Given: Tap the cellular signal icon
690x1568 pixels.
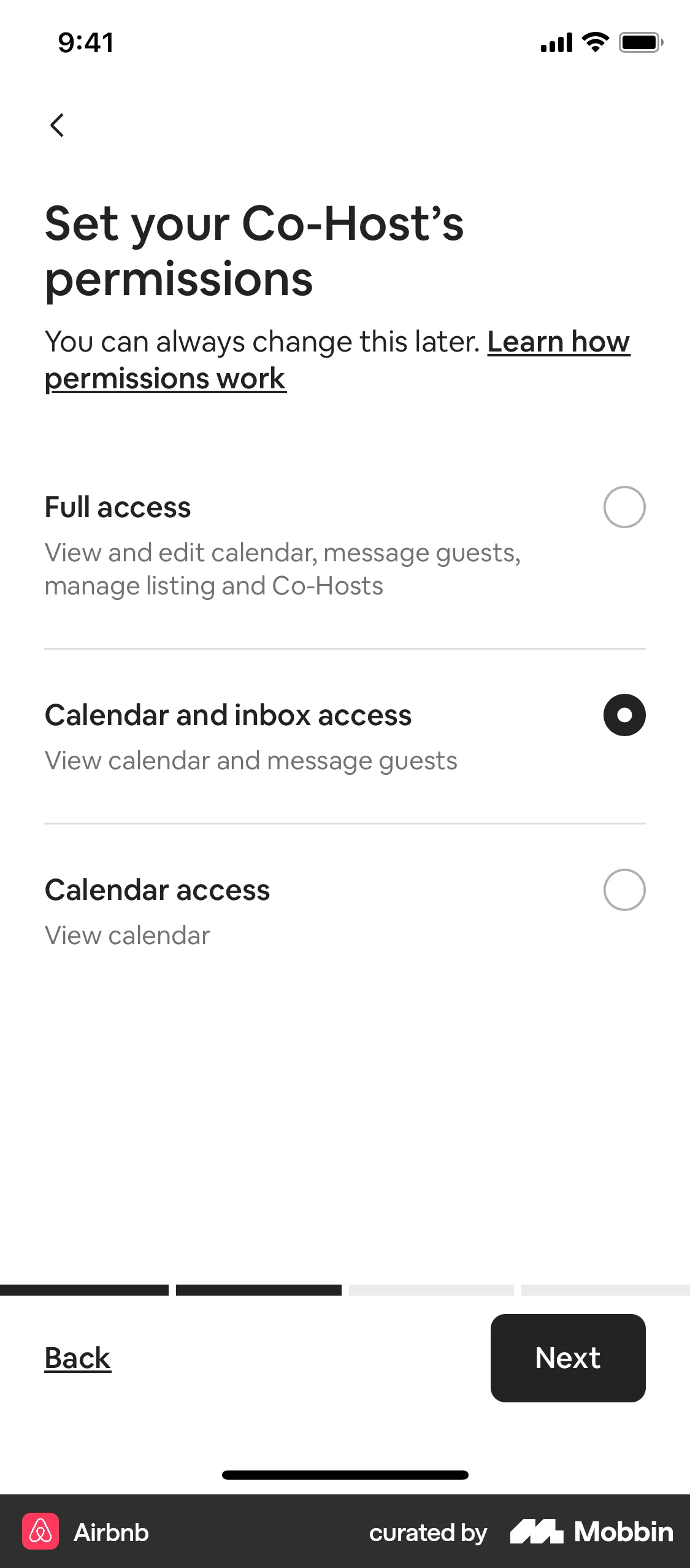Looking at the screenshot, I should pyautogui.click(x=555, y=42).
